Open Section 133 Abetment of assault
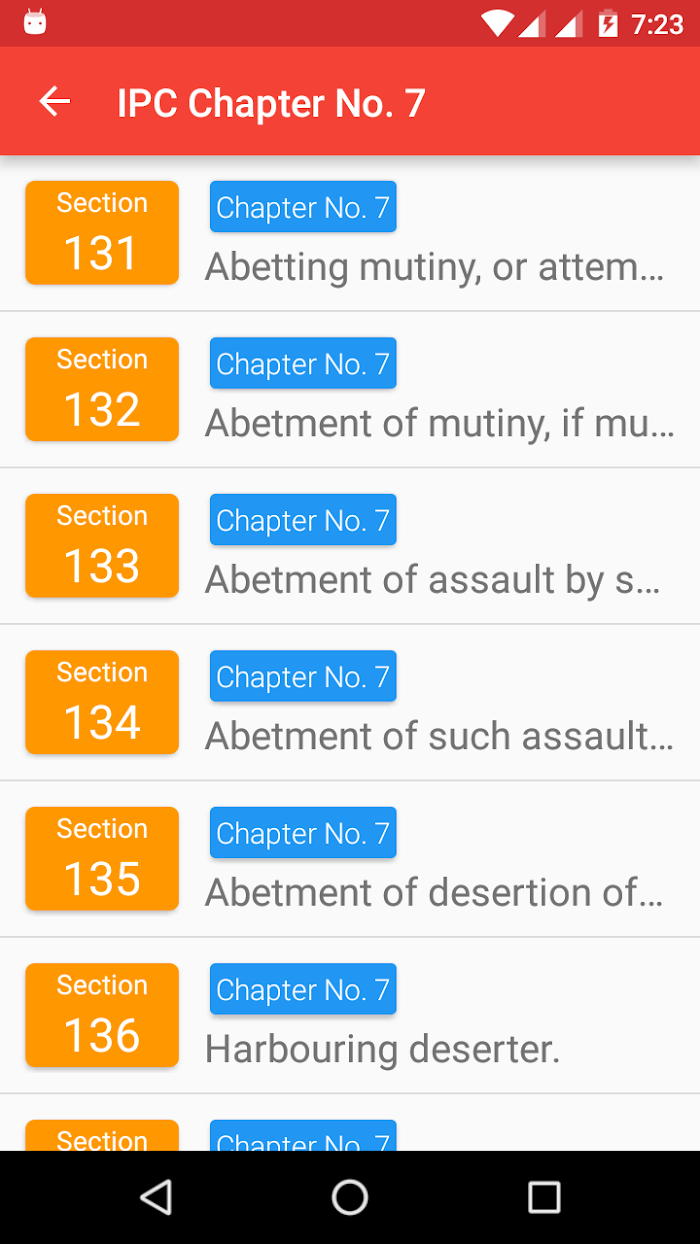700x1244 pixels. click(x=350, y=546)
